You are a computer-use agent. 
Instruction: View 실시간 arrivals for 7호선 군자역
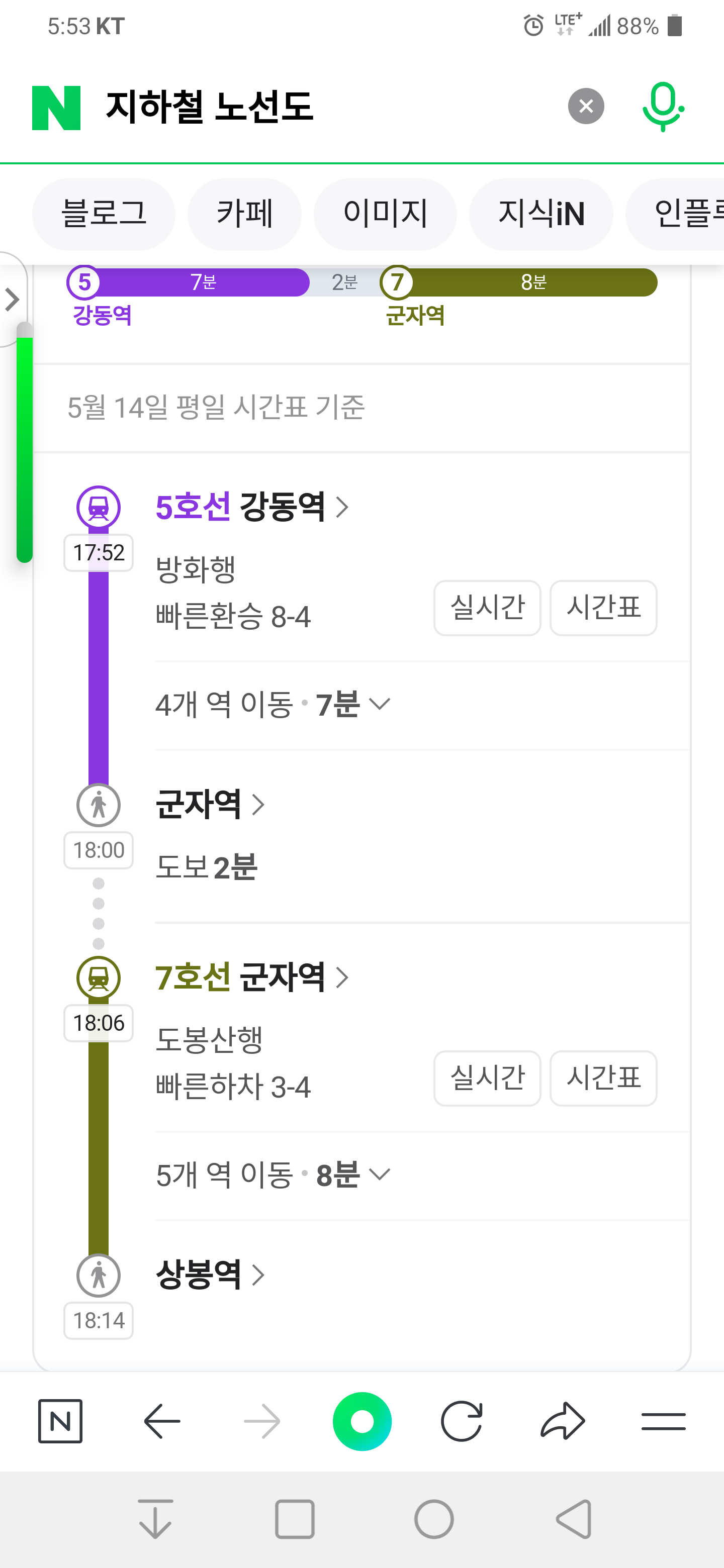point(487,1078)
